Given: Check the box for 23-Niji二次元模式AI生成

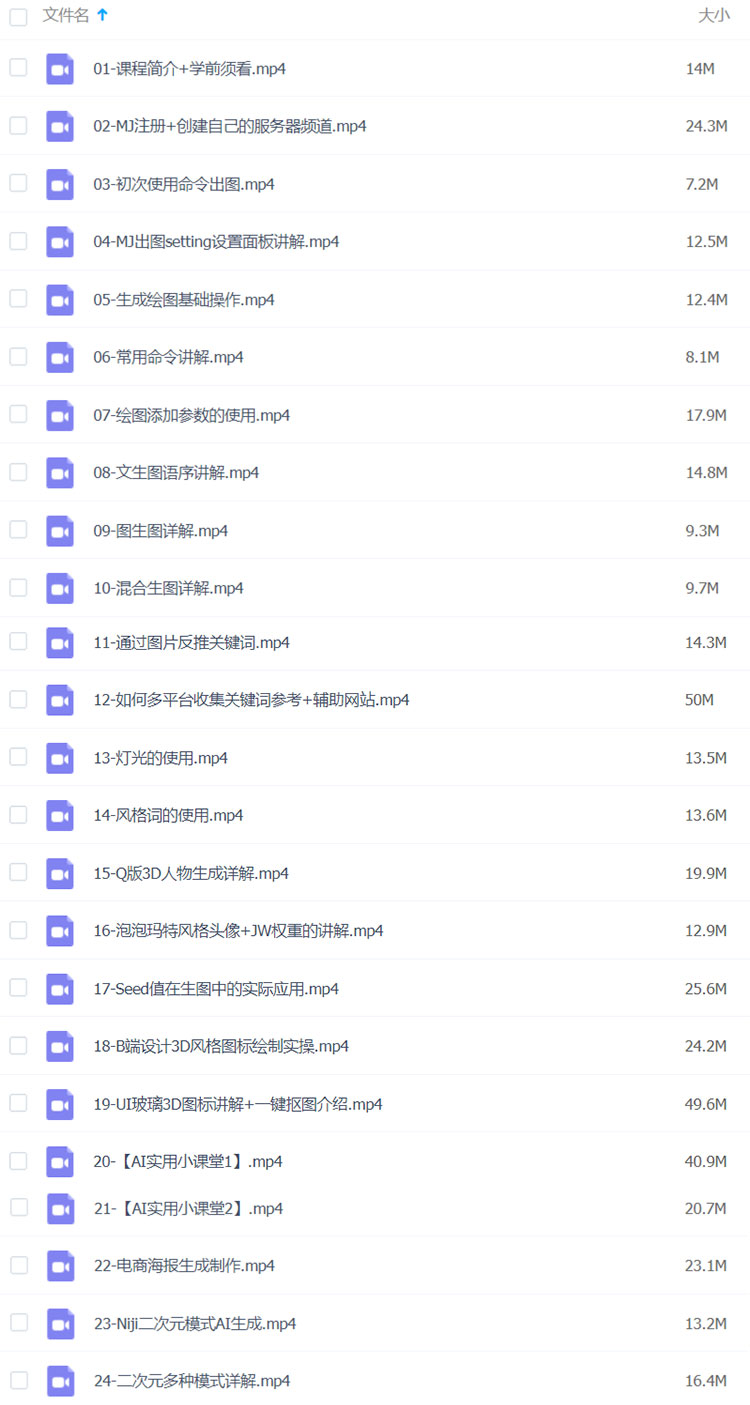Looking at the screenshot, I should [x=18, y=1322].
